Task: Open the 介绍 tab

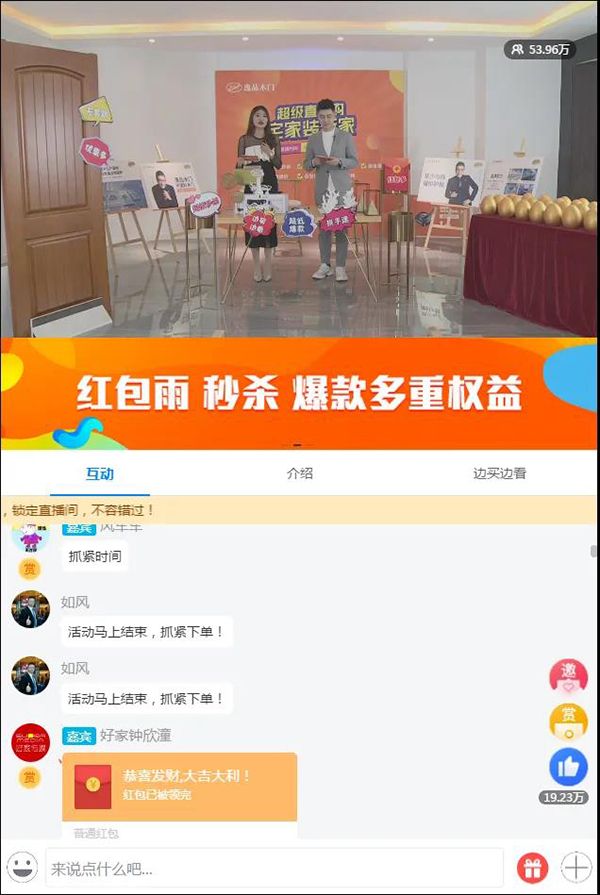Action: pyautogui.click(x=299, y=473)
